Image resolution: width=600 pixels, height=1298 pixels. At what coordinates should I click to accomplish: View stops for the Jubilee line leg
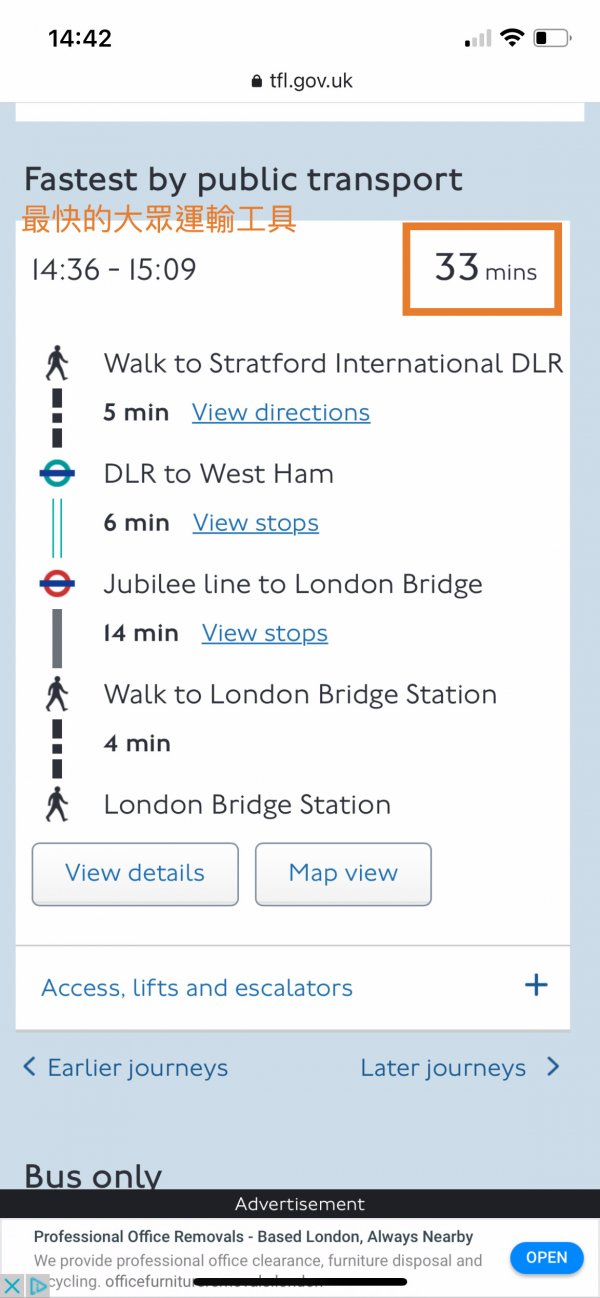click(x=265, y=633)
